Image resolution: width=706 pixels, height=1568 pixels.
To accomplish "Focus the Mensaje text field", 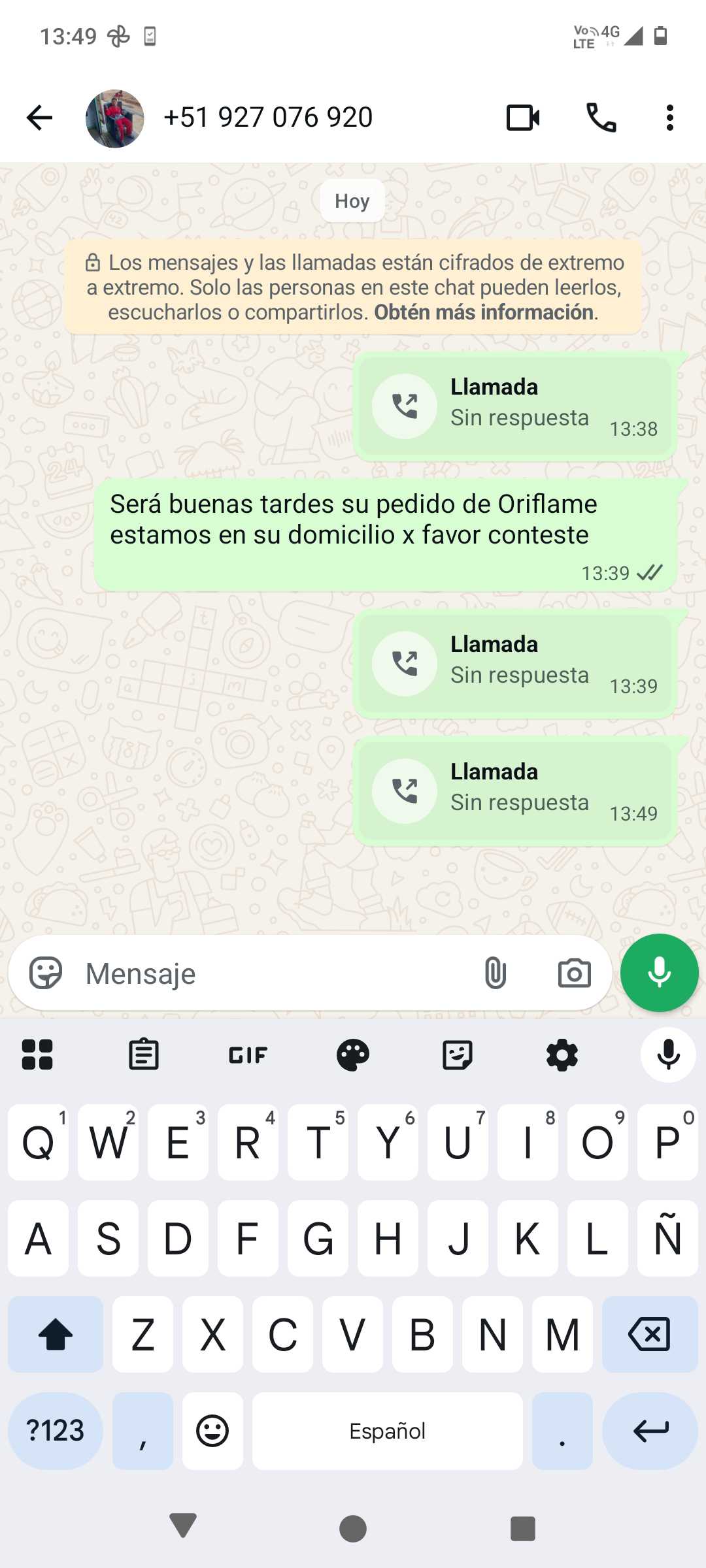I will tap(275, 973).
